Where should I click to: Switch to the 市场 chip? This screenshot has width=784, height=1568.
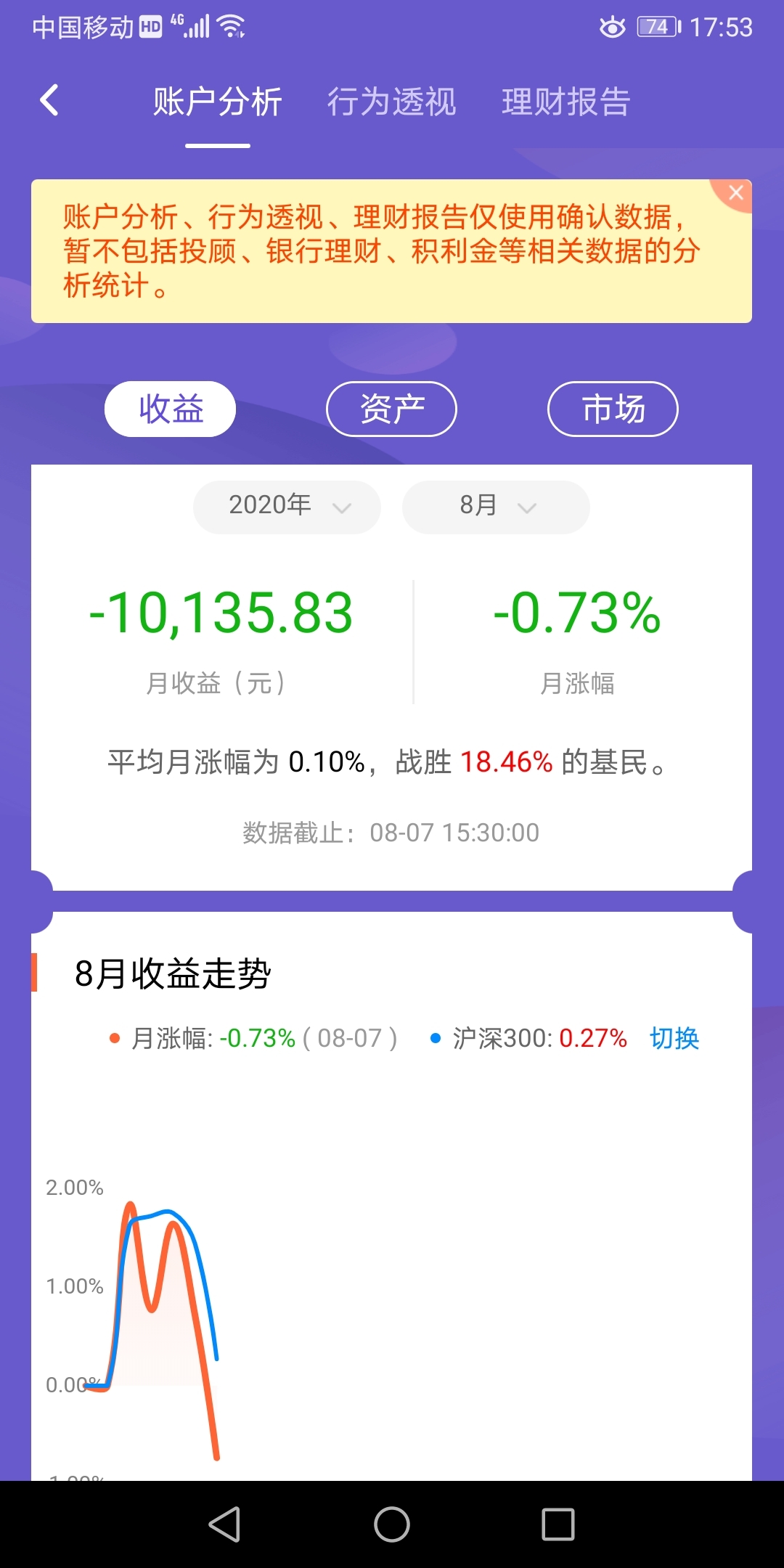(x=613, y=409)
